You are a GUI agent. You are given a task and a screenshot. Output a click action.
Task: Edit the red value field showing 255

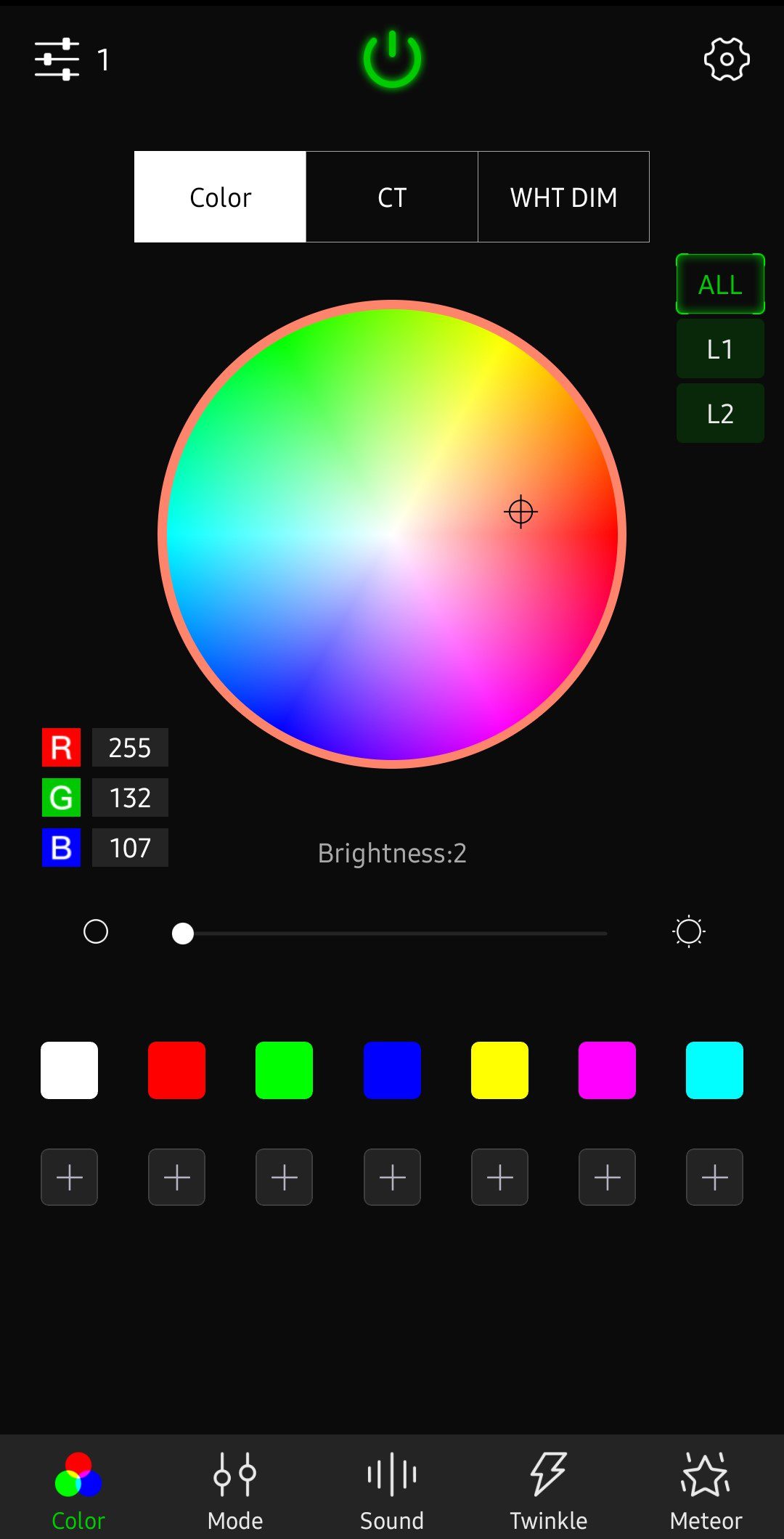click(130, 748)
